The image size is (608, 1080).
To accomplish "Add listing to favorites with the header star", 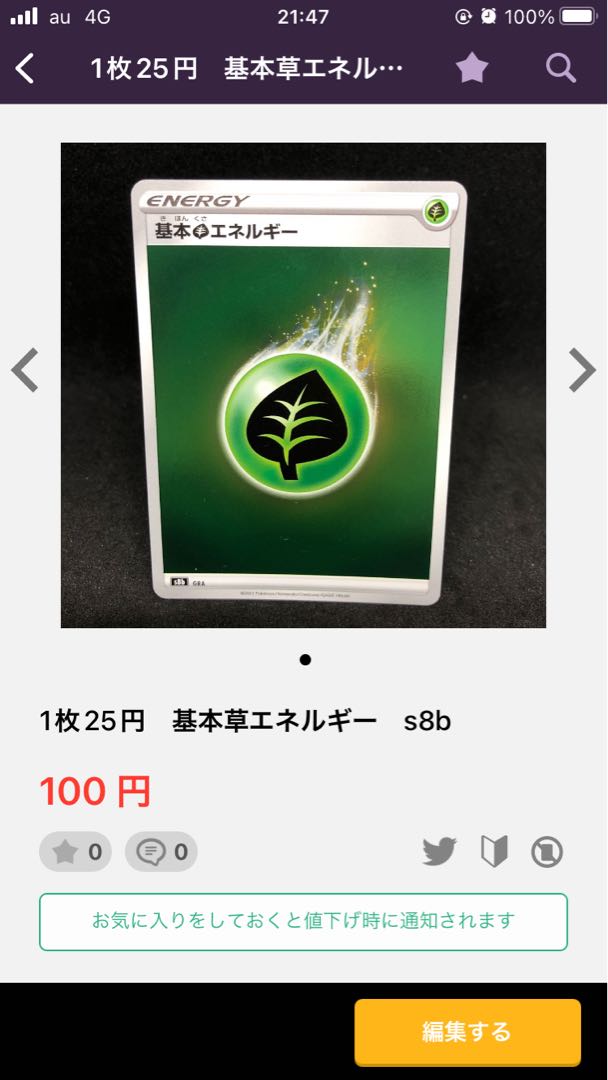I will 472,69.
